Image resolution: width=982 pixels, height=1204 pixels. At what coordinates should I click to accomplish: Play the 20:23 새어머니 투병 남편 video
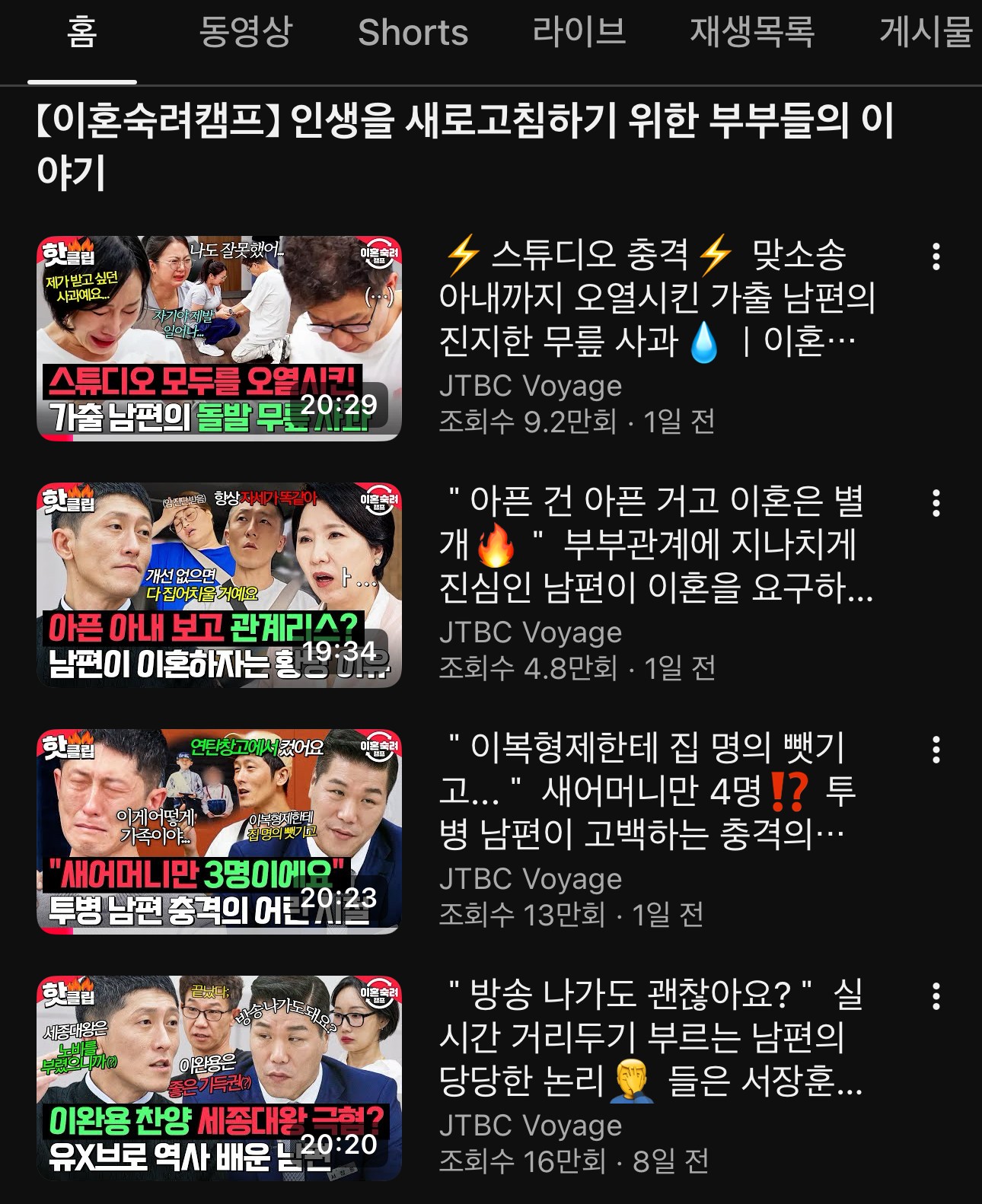click(219, 832)
